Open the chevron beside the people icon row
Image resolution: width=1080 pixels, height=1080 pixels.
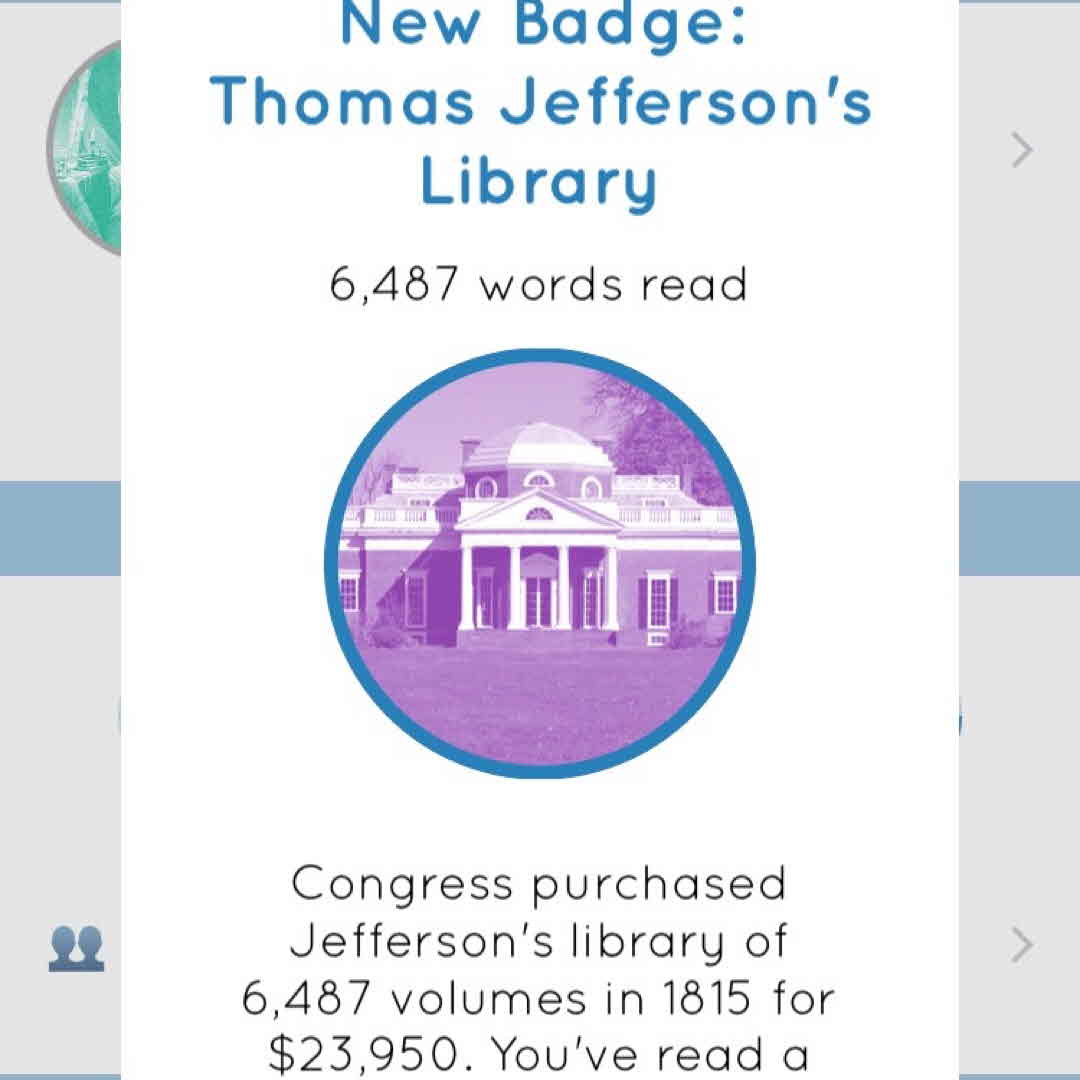pyautogui.click(x=1021, y=944)
